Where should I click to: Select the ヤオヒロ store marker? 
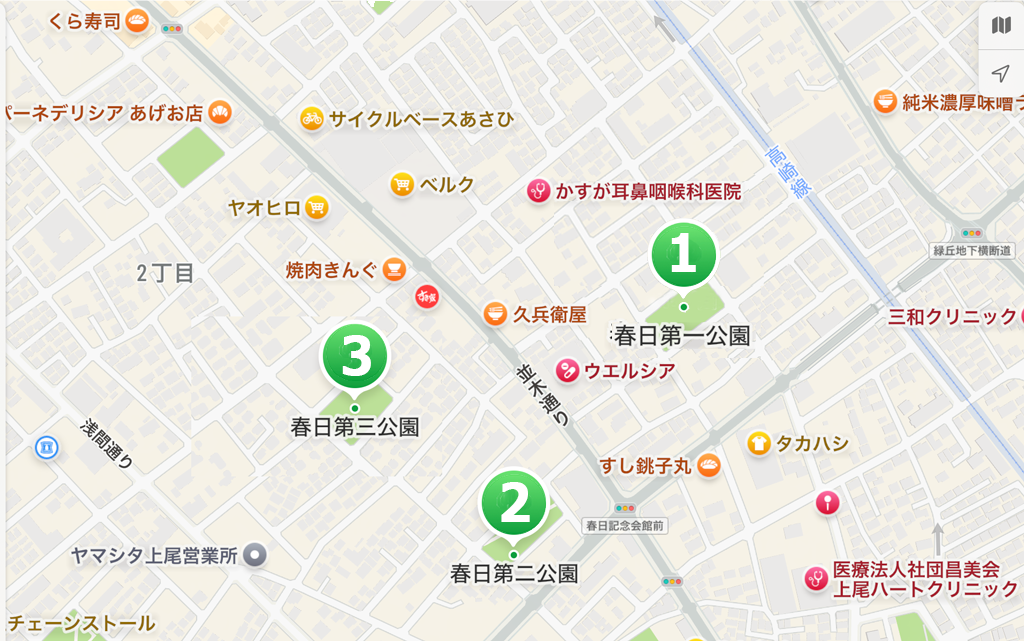coord(317,208)
